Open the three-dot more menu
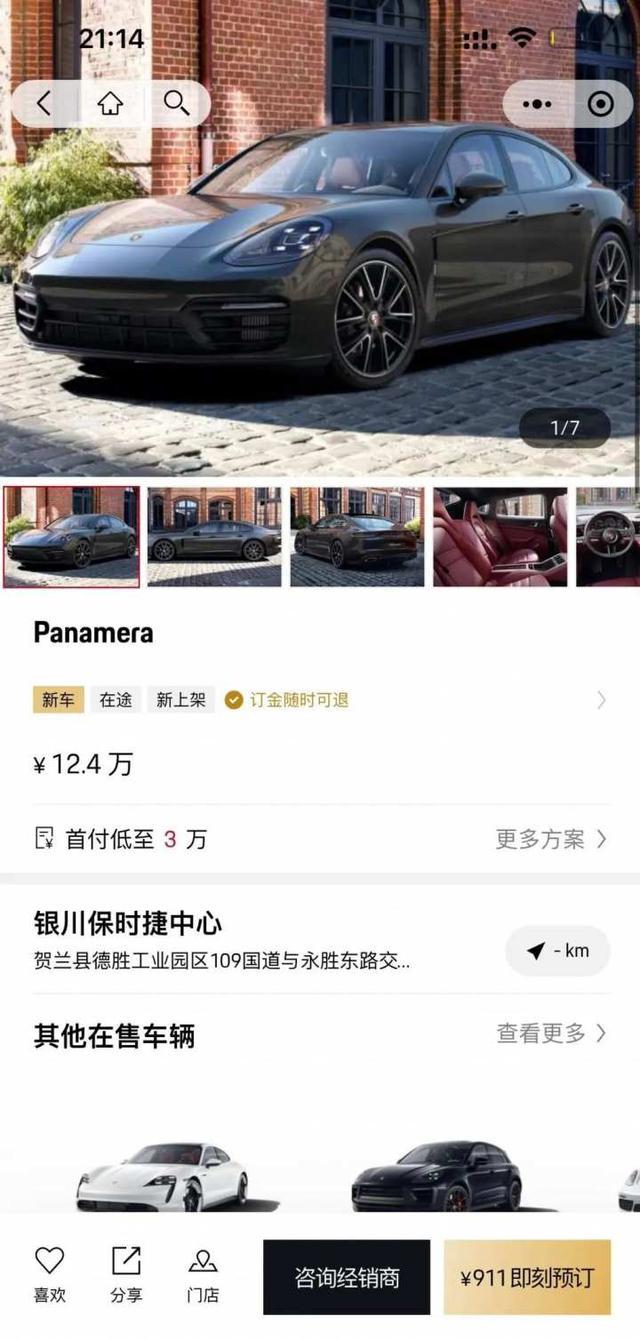 (537, 104)
